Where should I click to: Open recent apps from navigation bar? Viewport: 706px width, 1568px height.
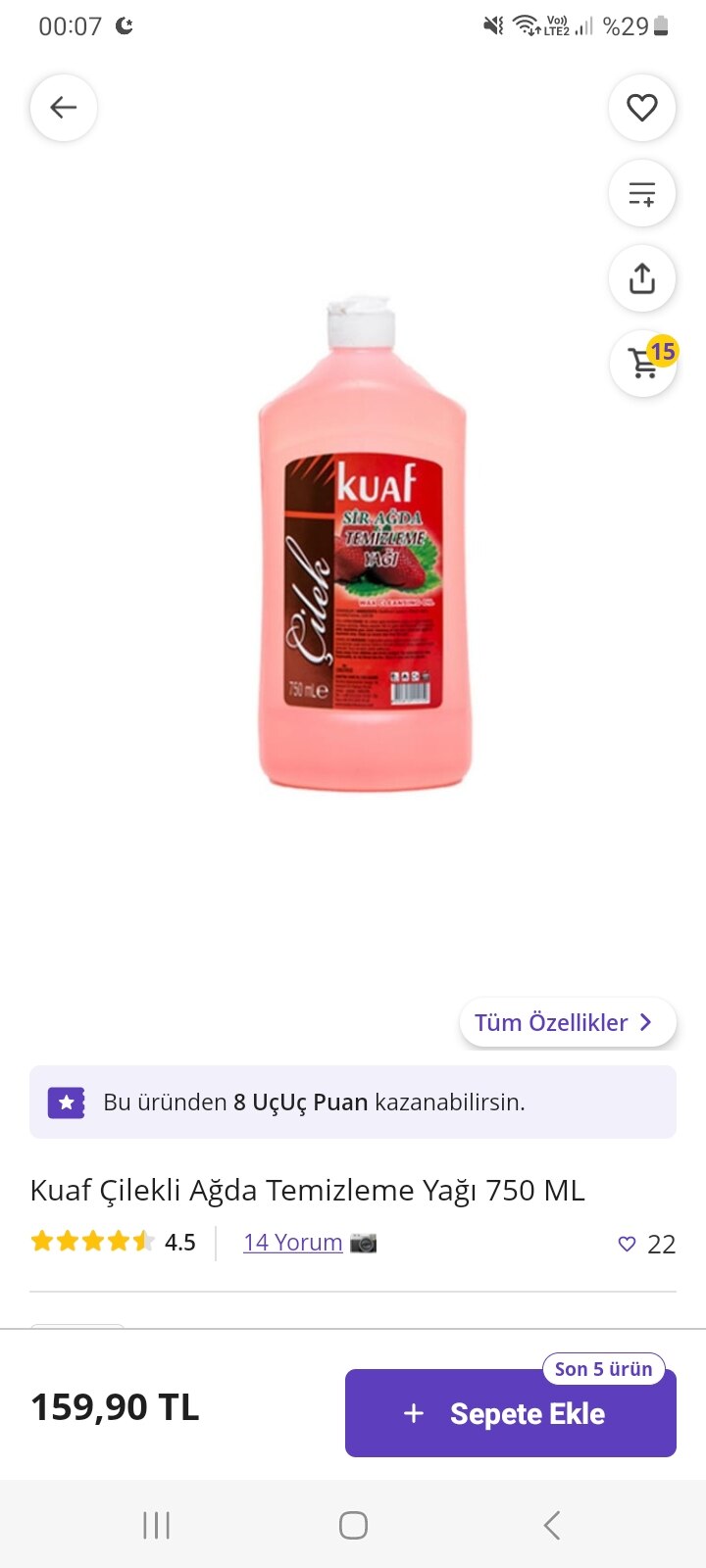(156, 1525)
